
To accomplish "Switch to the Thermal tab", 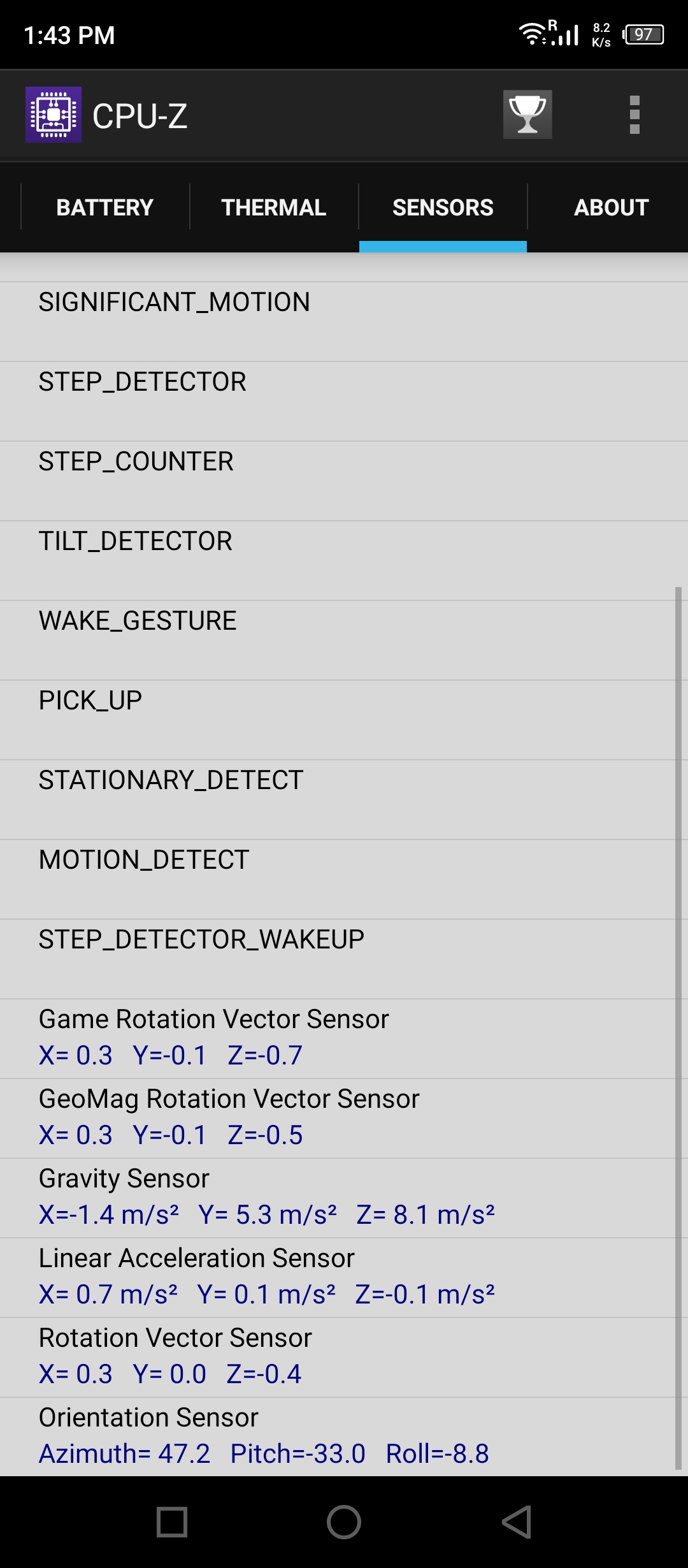I will click(x=274, y=207).
